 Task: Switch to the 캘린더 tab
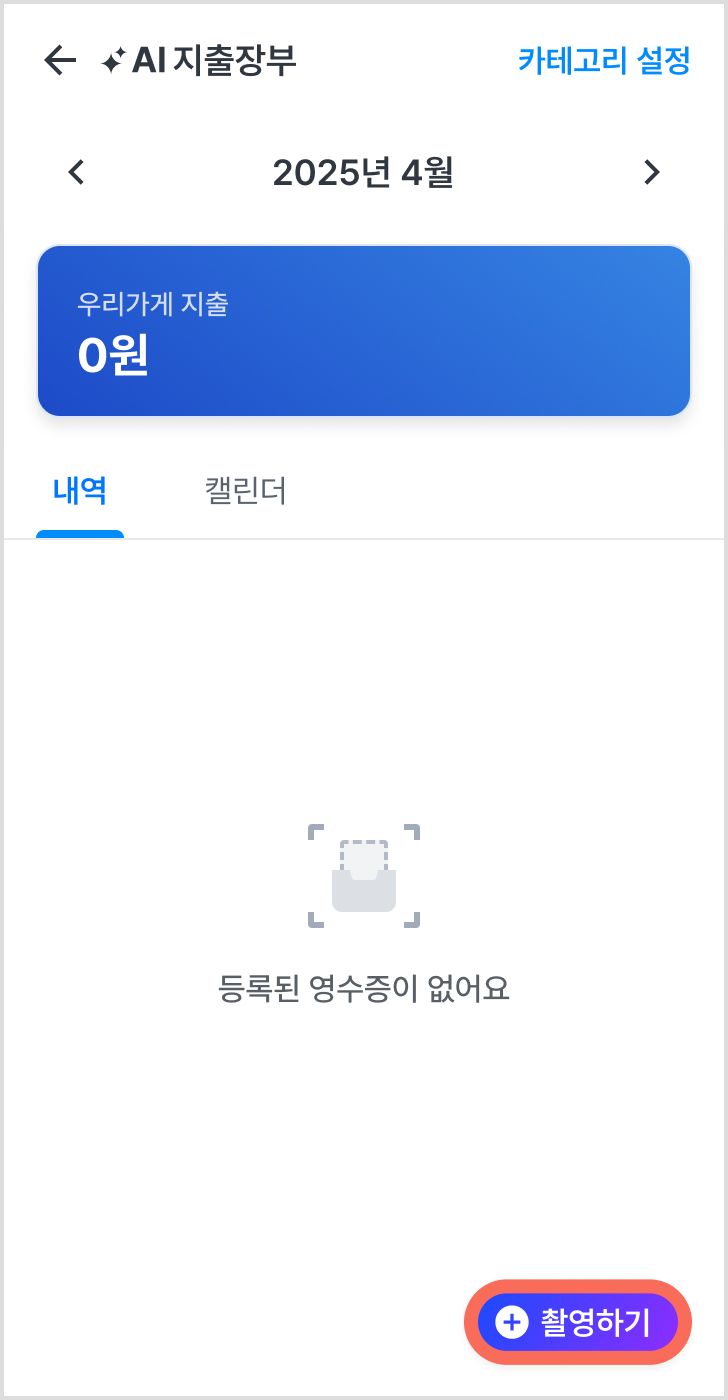point(245,492)
